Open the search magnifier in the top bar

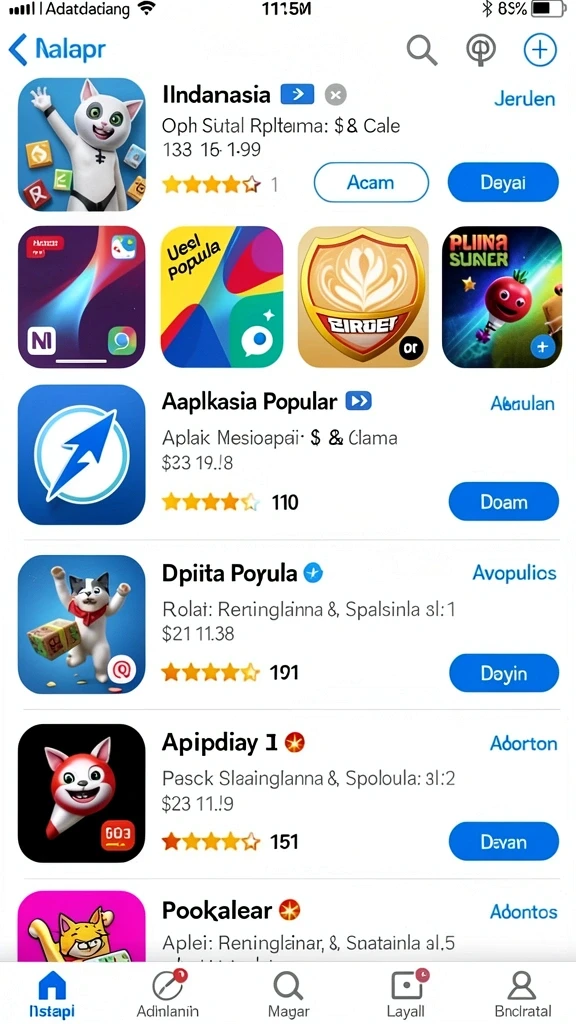click(x=421, y=50)
